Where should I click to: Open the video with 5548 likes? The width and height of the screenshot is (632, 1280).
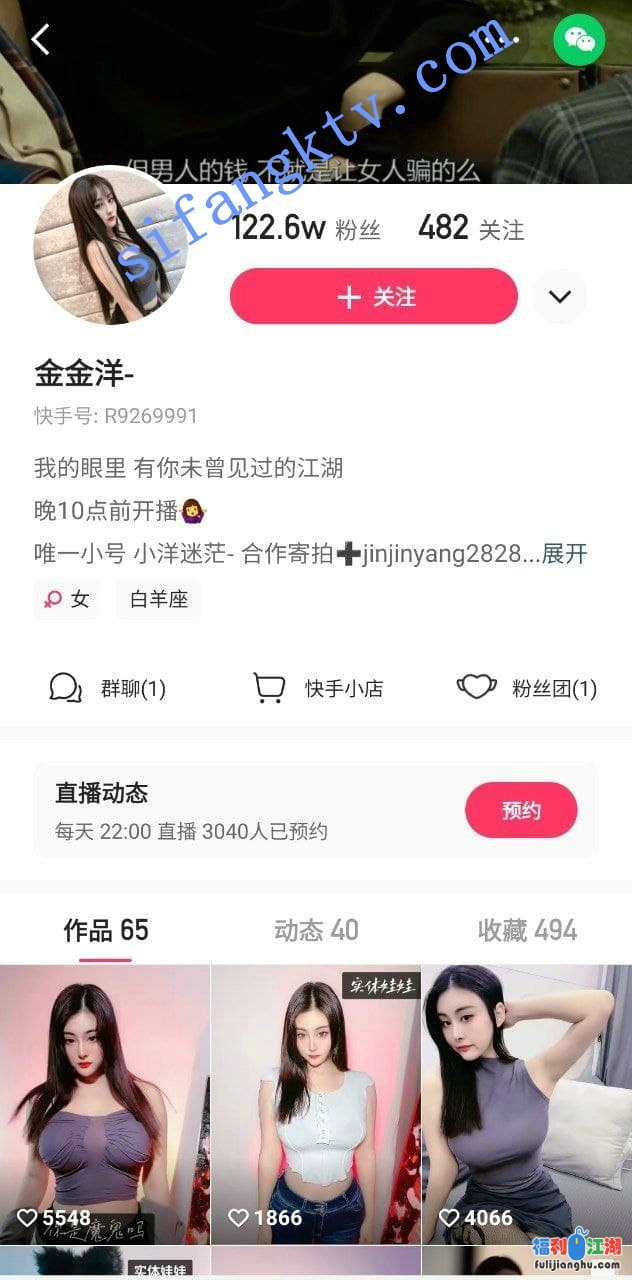pyautogui.click(x=105, y=1100)
